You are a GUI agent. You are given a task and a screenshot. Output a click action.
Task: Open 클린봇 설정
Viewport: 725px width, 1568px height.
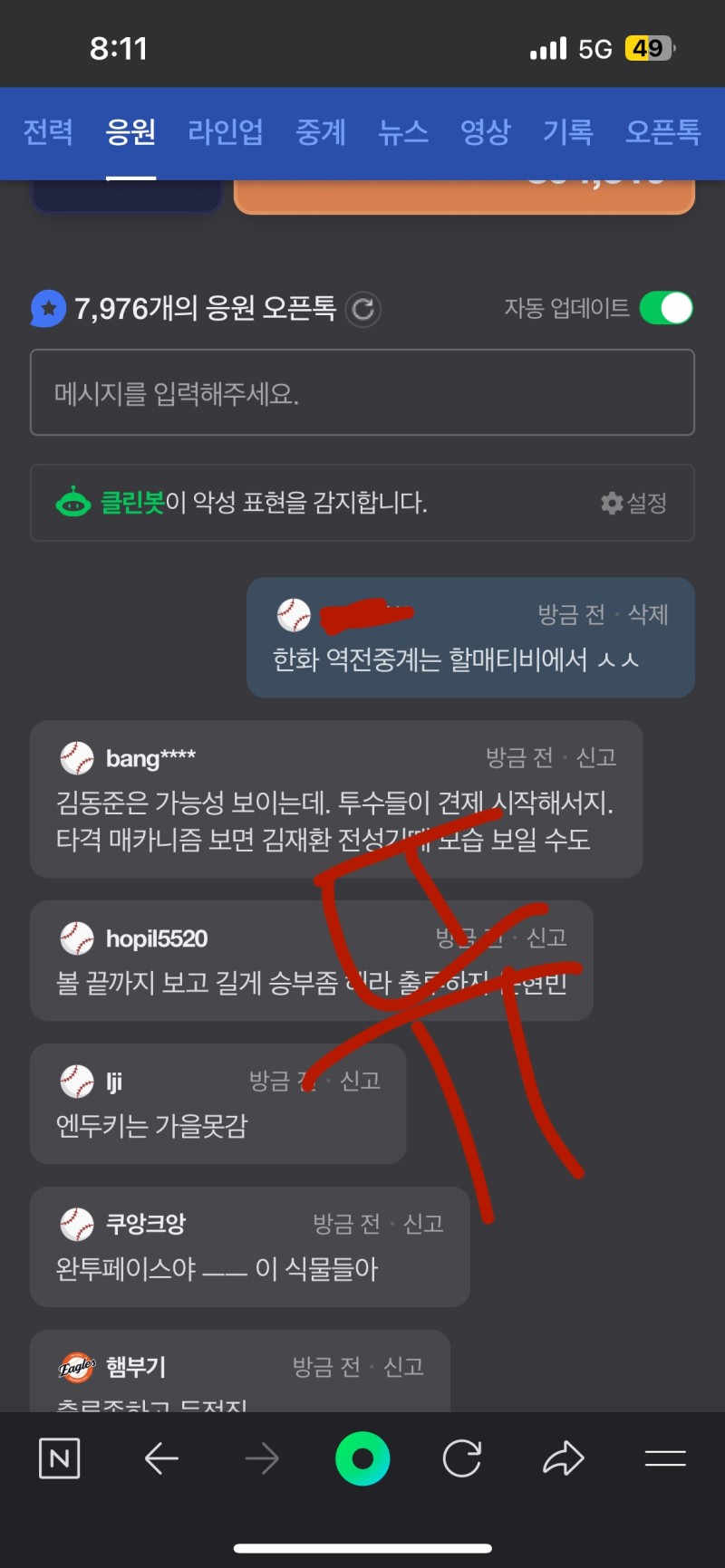(x=634, y=503)
